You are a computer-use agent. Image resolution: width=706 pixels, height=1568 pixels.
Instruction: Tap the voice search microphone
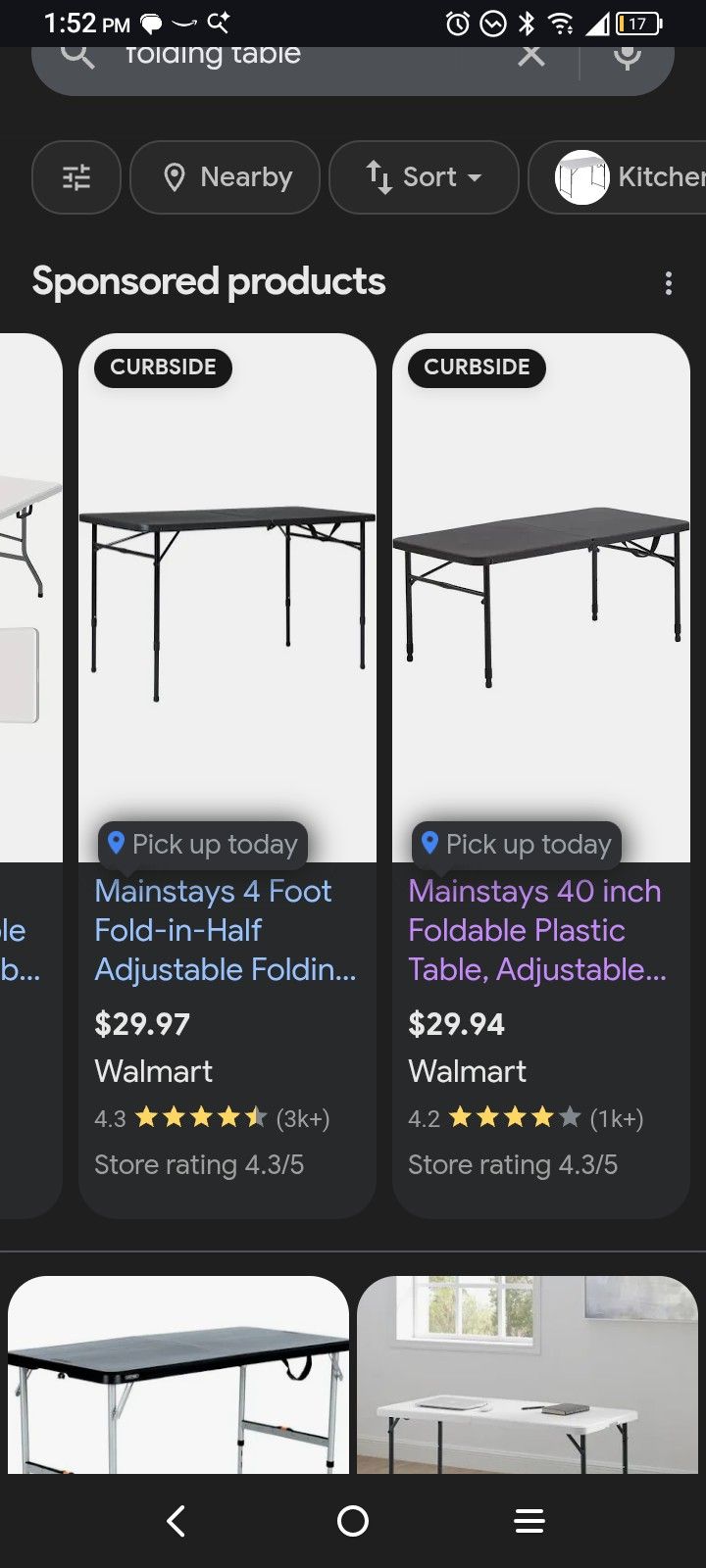coord(628,56)
